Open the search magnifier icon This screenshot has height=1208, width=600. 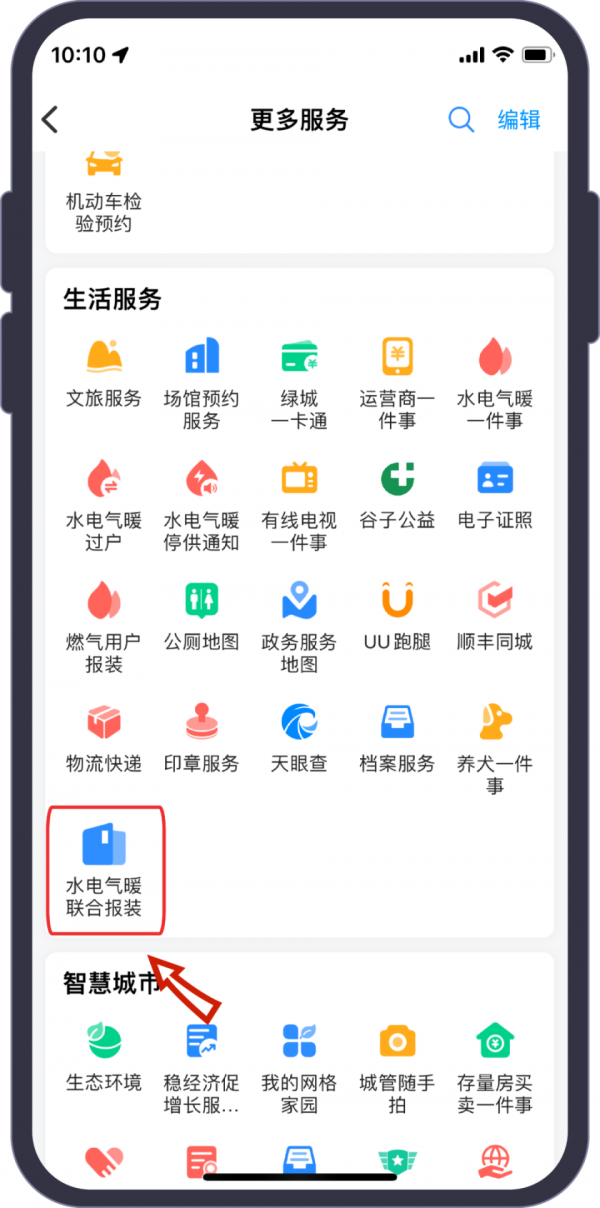coord(461,120)
